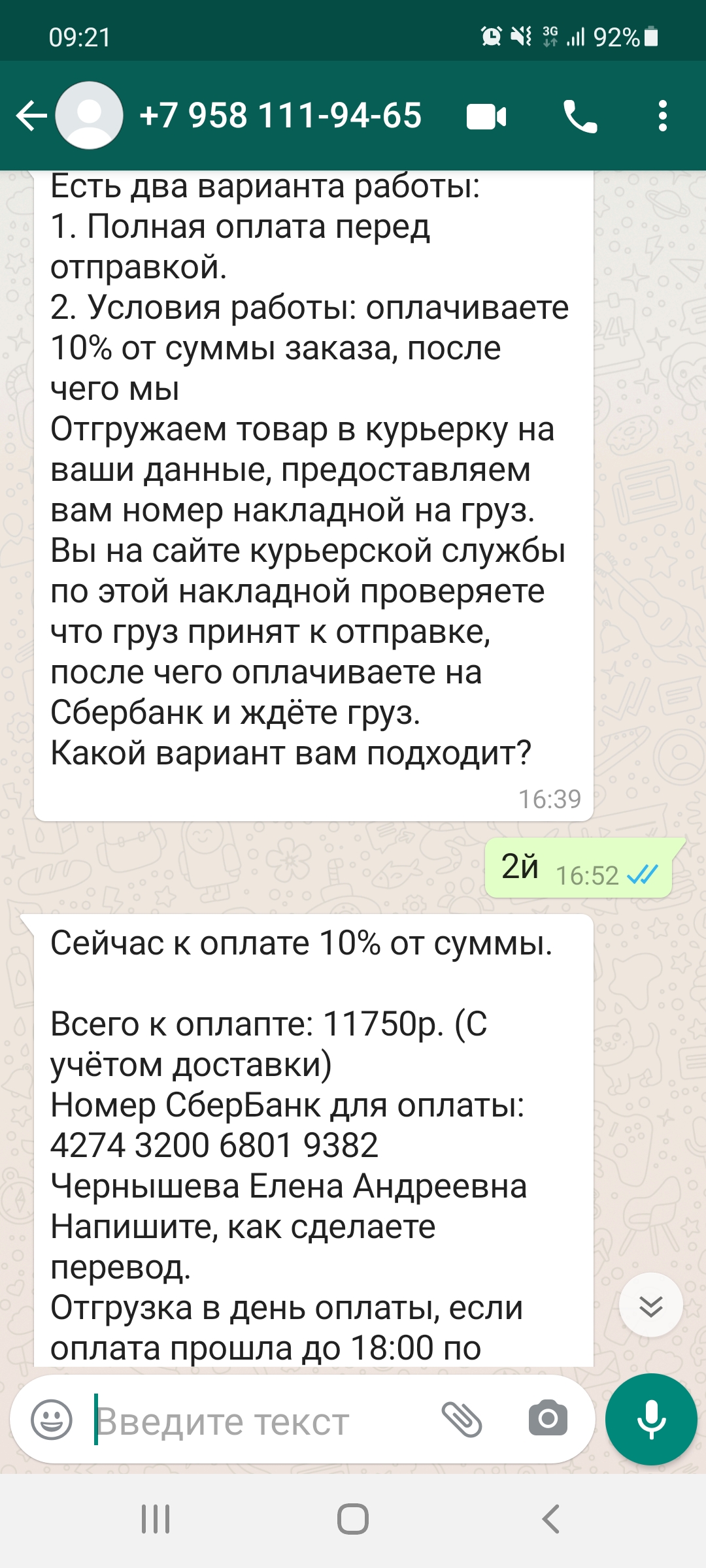The width and height of the screenshot is (706, 1568).
Task: Open recent apps from the navigation bar
Action: point(156,1518)
